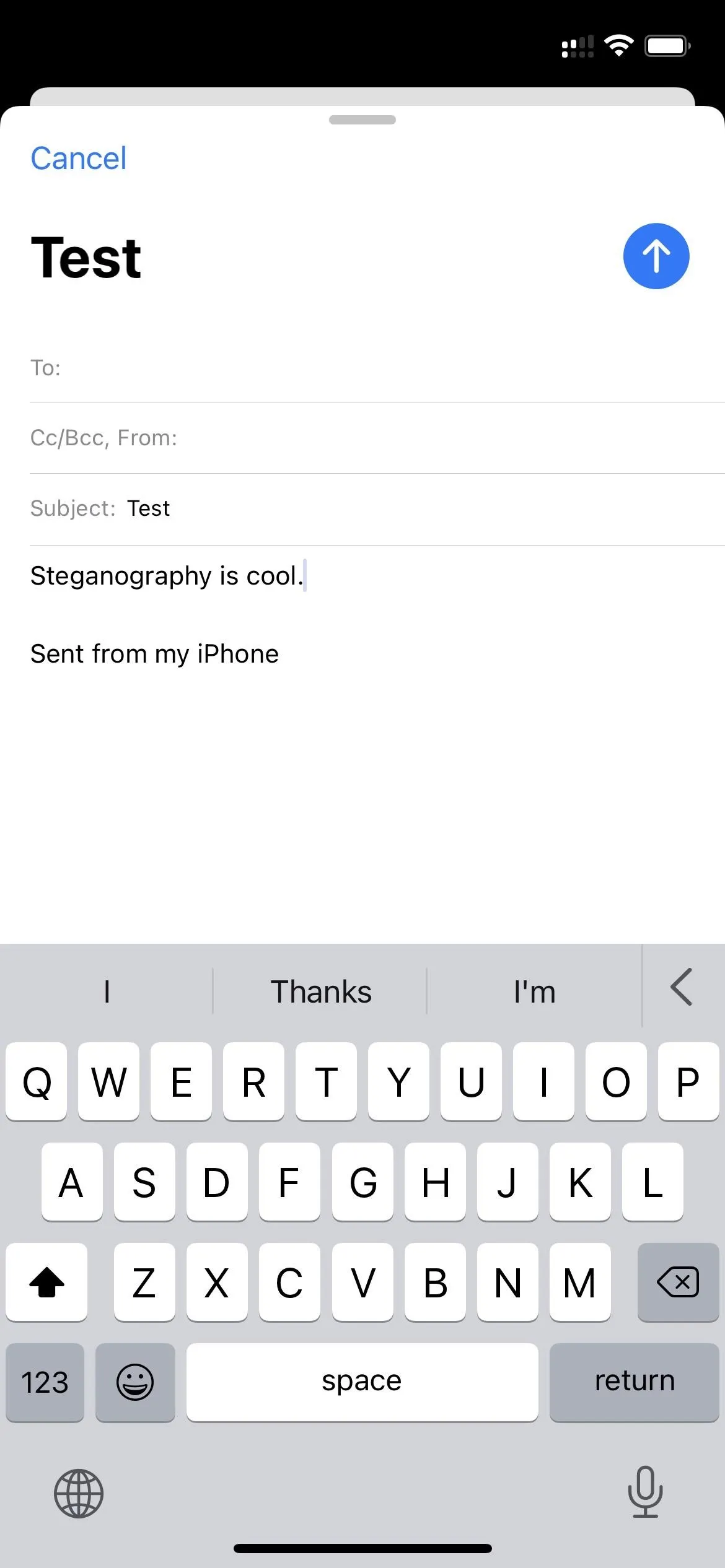The width and height of the screenshot is (725, 1568).
Task: Open the emoji keyboard
Action: pos(135,1382)
